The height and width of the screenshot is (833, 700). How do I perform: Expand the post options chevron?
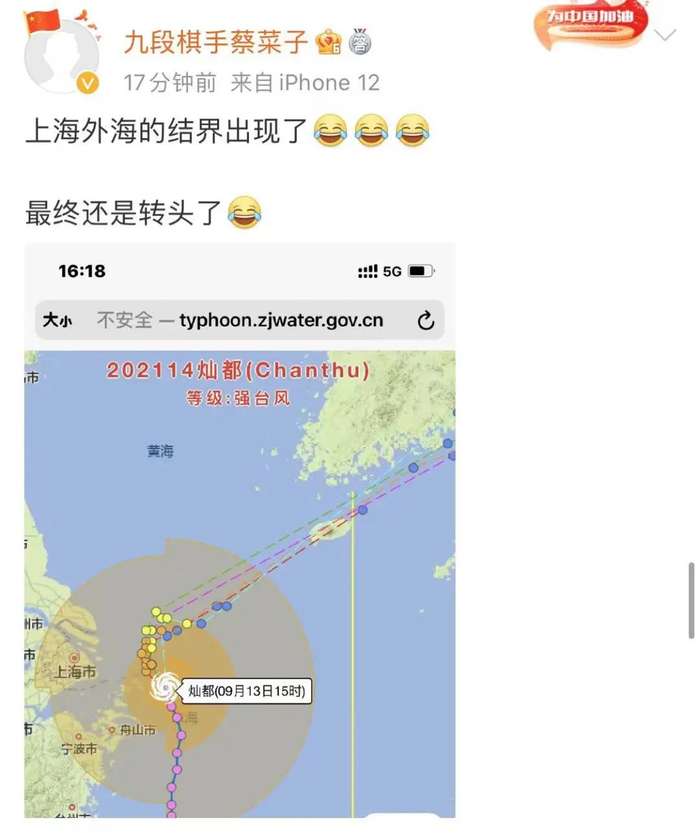(x=665, y=35)
